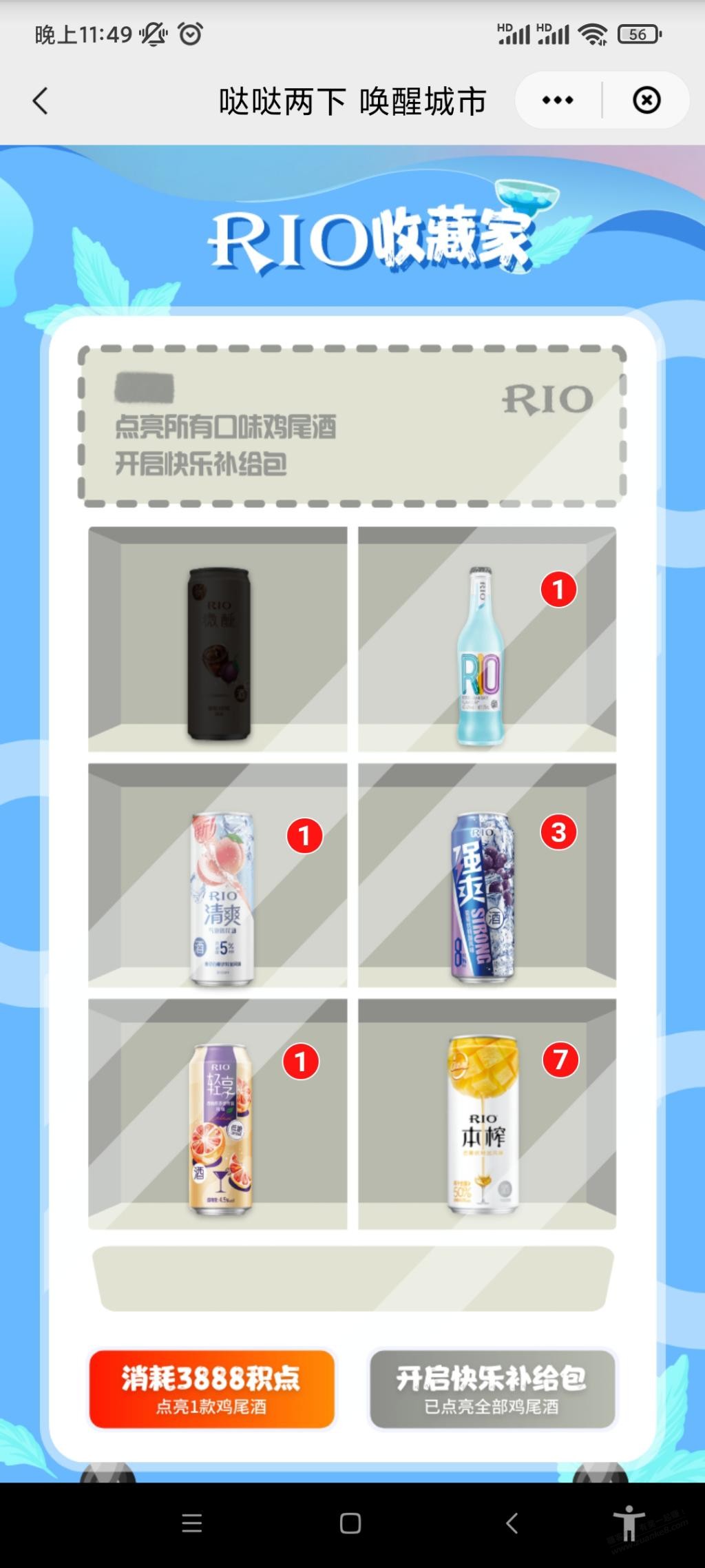The image size is (705, 1568).
Task: Tap 开启快乐补给包 button
Action: coord(492,1388)
